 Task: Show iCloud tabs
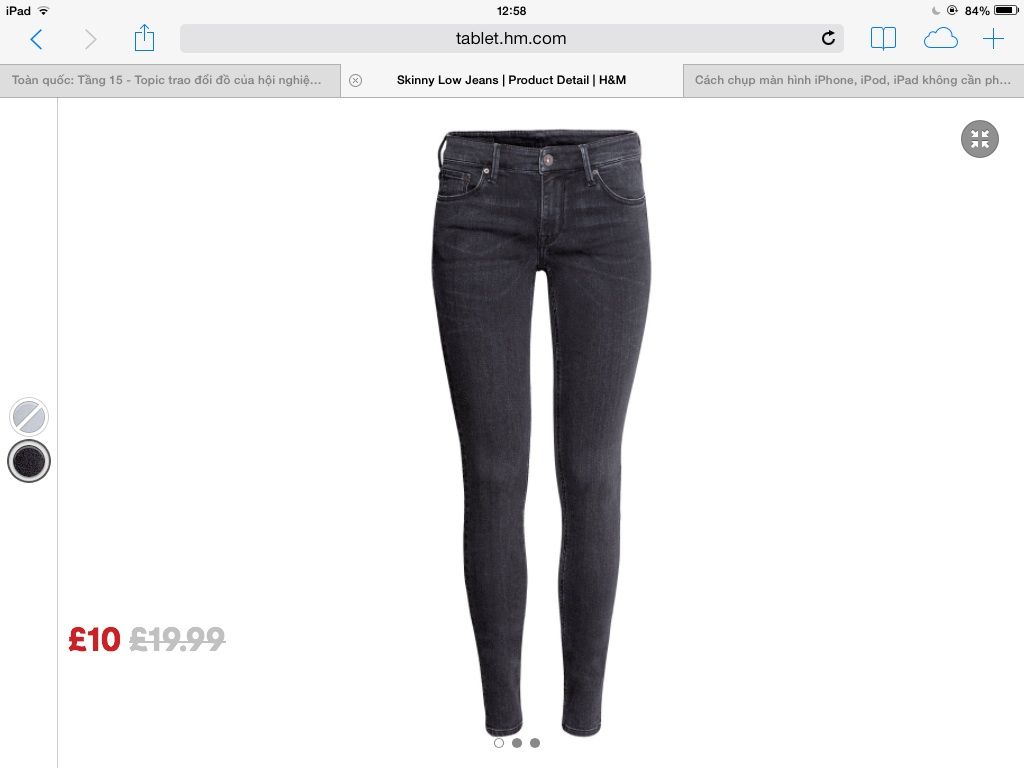pyautogui.click(x=940, y=39)
